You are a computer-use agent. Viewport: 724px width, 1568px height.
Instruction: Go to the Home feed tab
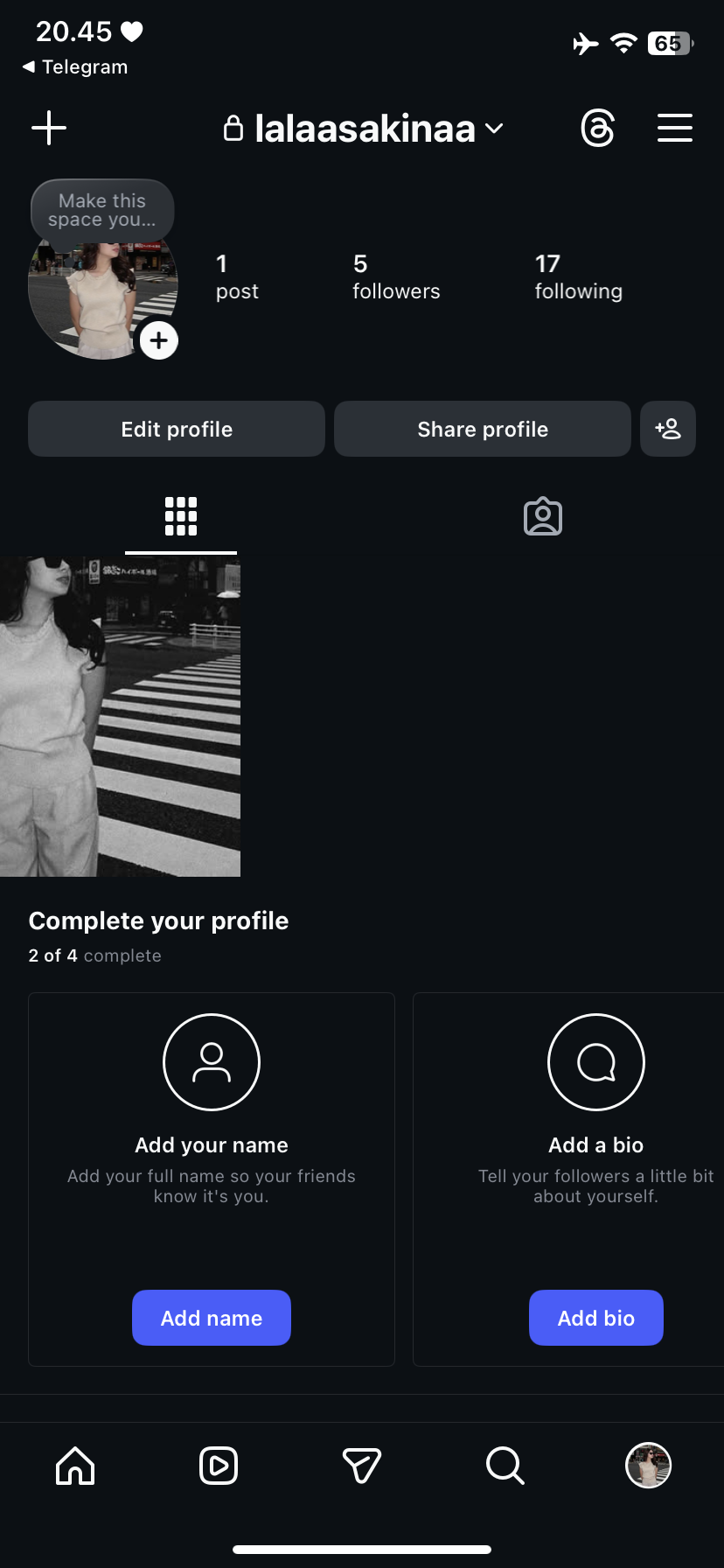pos(75,1466)
